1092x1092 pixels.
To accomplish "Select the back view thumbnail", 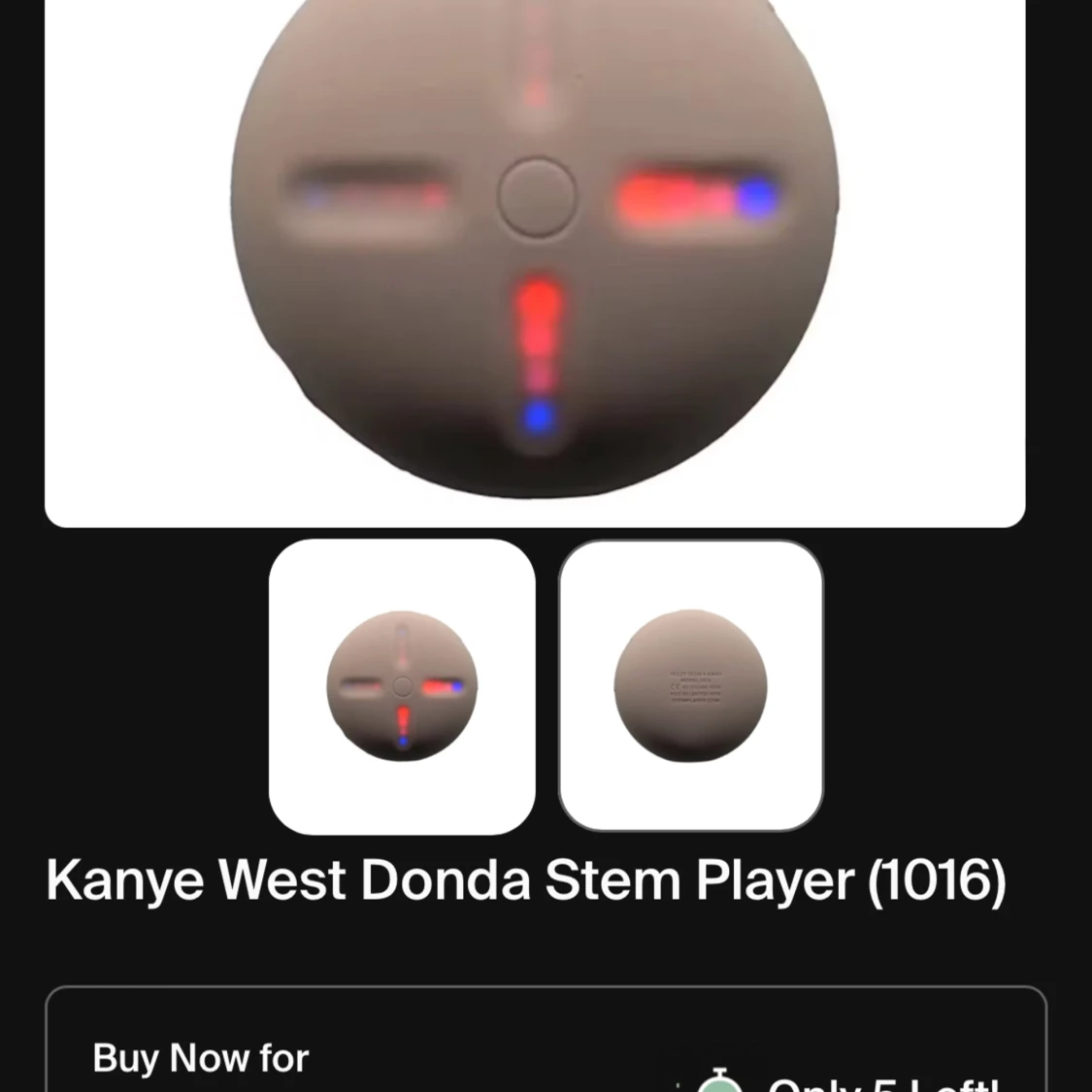I will (x=691, y=686).
